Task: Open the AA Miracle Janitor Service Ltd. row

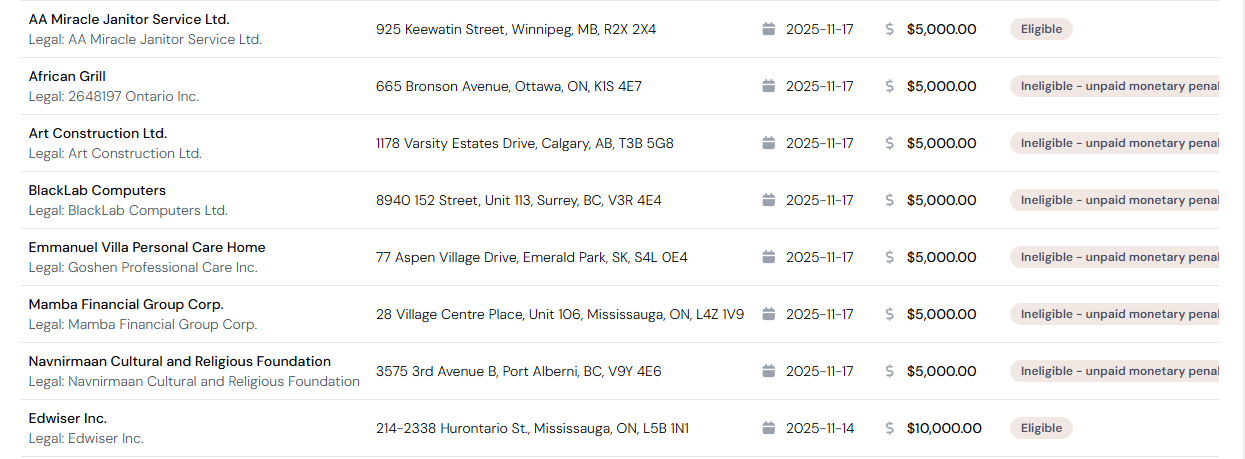Action: (129, 20)
